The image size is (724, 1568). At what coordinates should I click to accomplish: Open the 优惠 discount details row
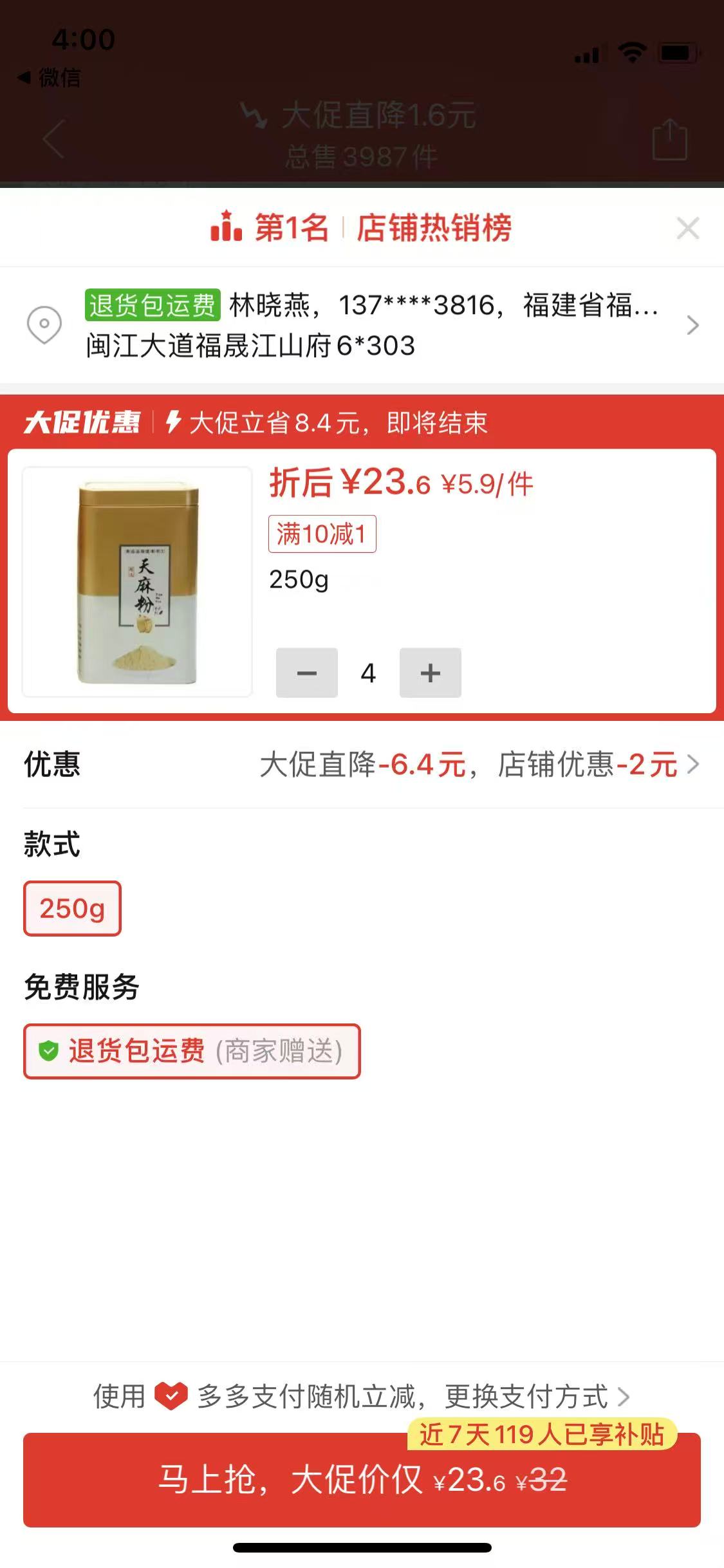[x=362, y=765]
